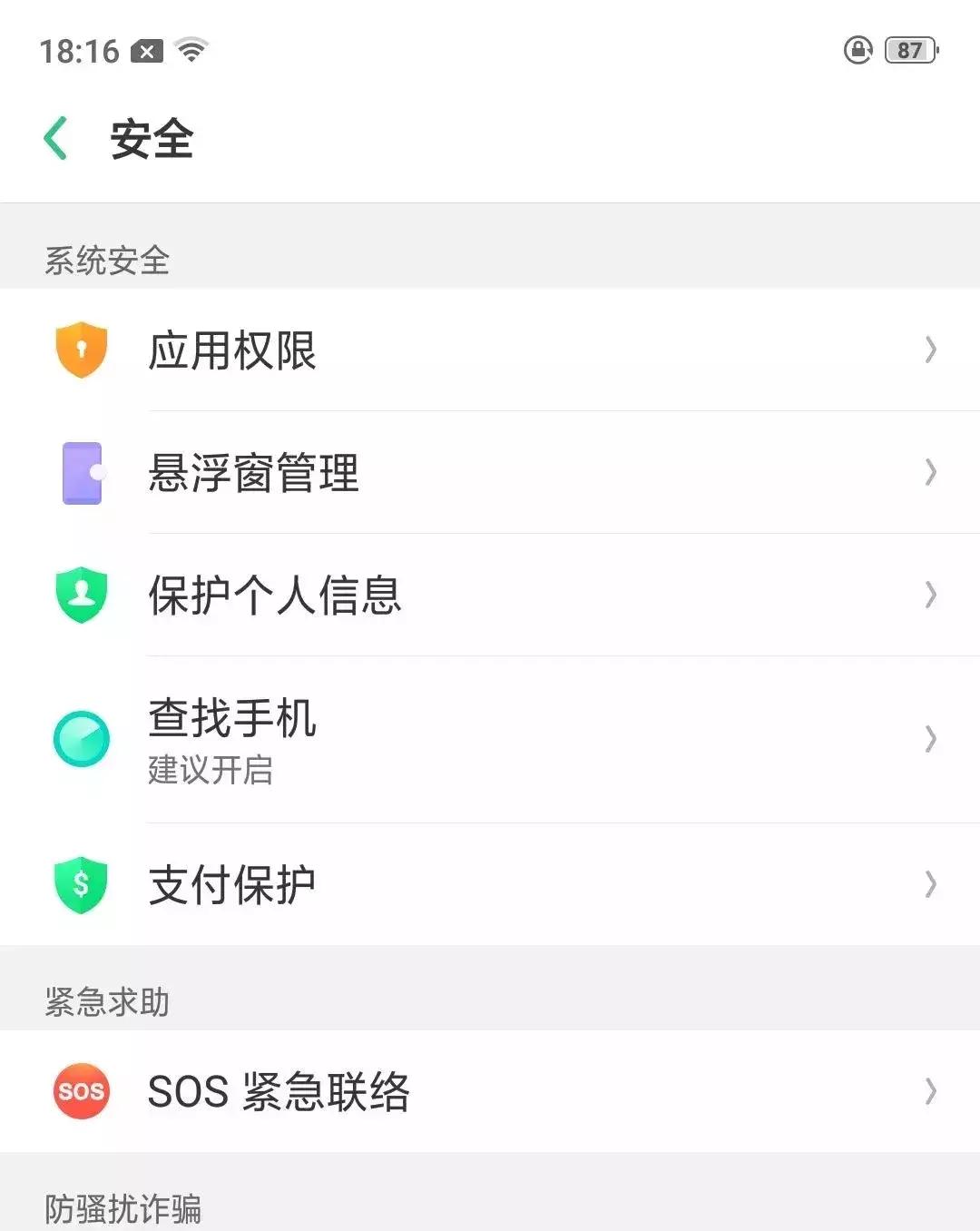Image resolution: width=980 pixels, height=1231 pixels.
Task: Expand 支付保护 using its right chevron
Action: click(x=930, y=882)
